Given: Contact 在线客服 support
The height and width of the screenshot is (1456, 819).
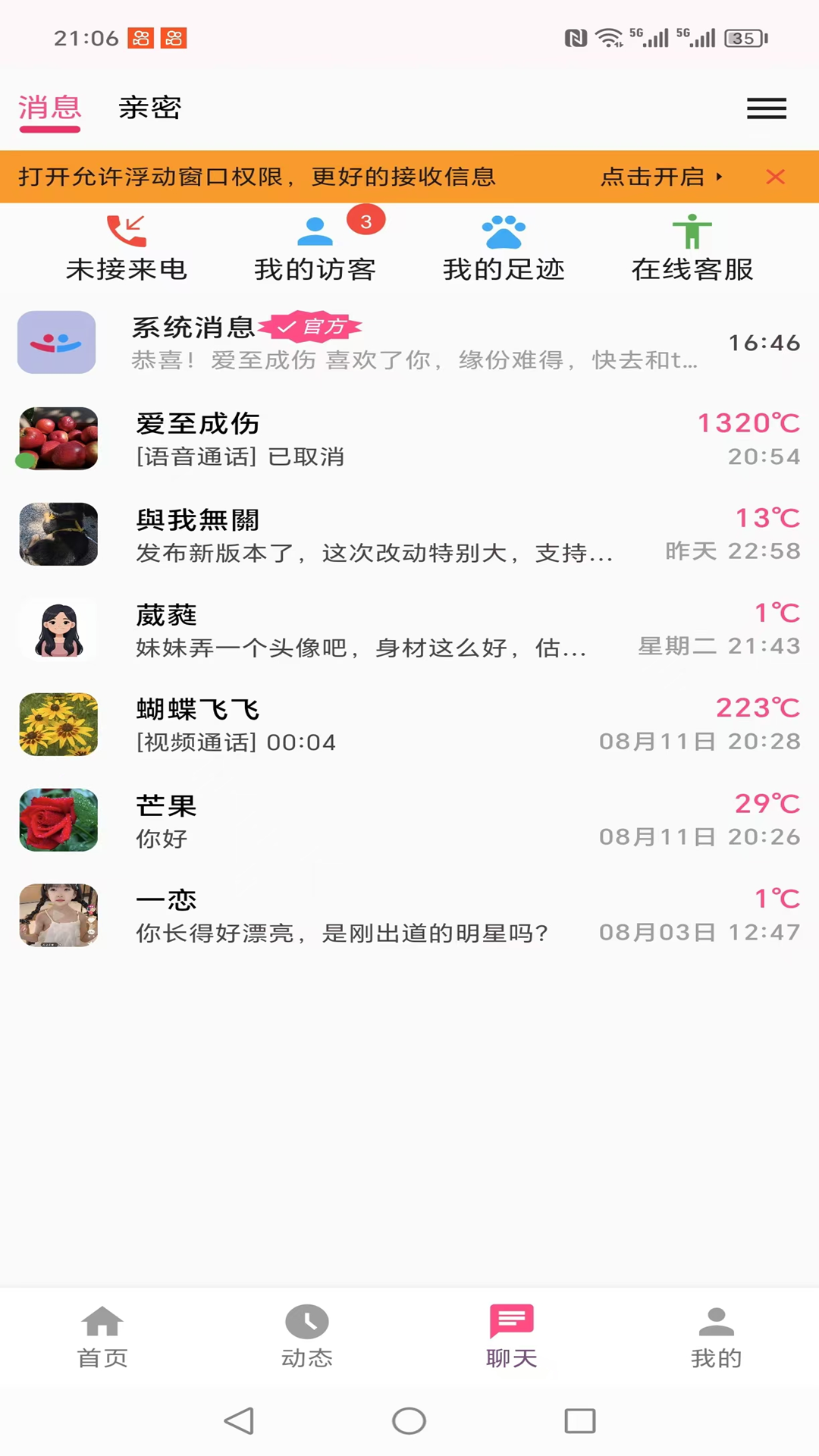Looking at the screenshot, I should (x=692, y=249).
